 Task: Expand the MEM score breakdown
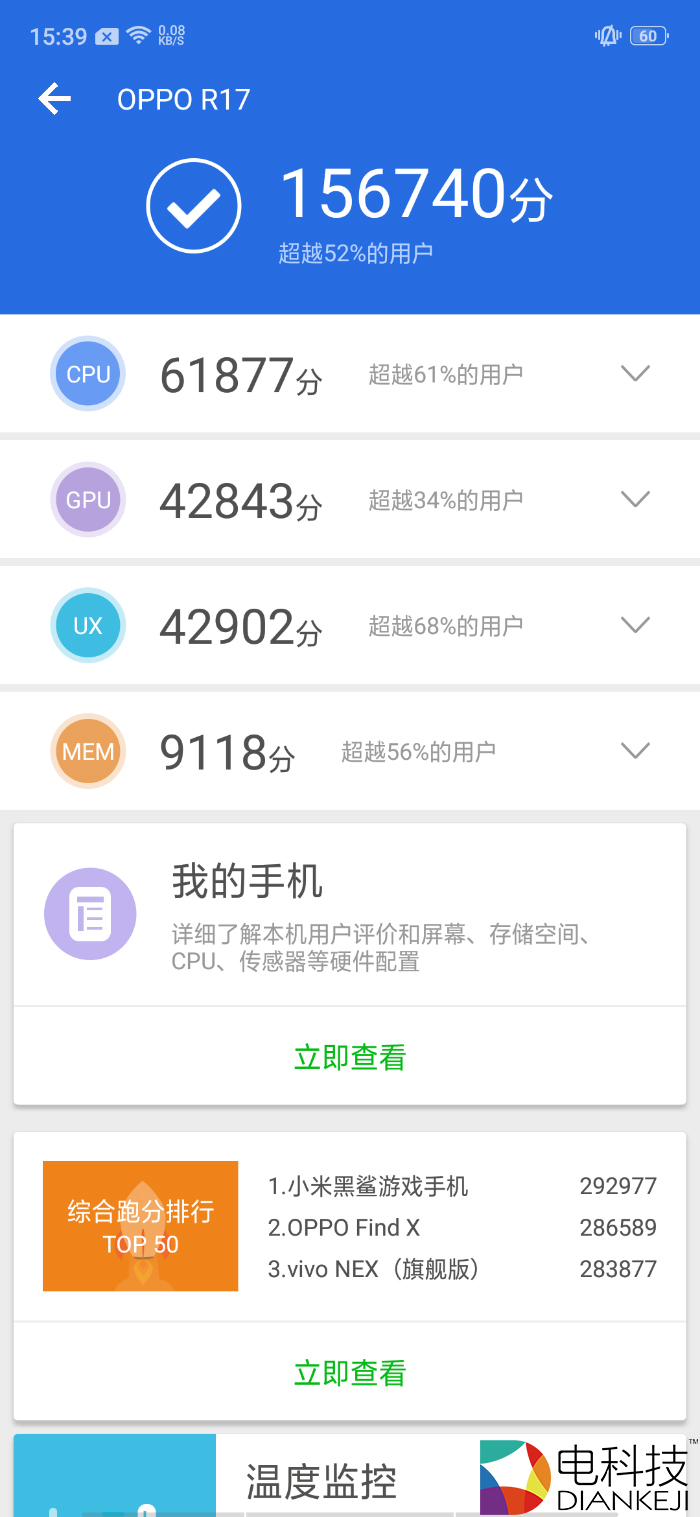click(x=635, y=751)
